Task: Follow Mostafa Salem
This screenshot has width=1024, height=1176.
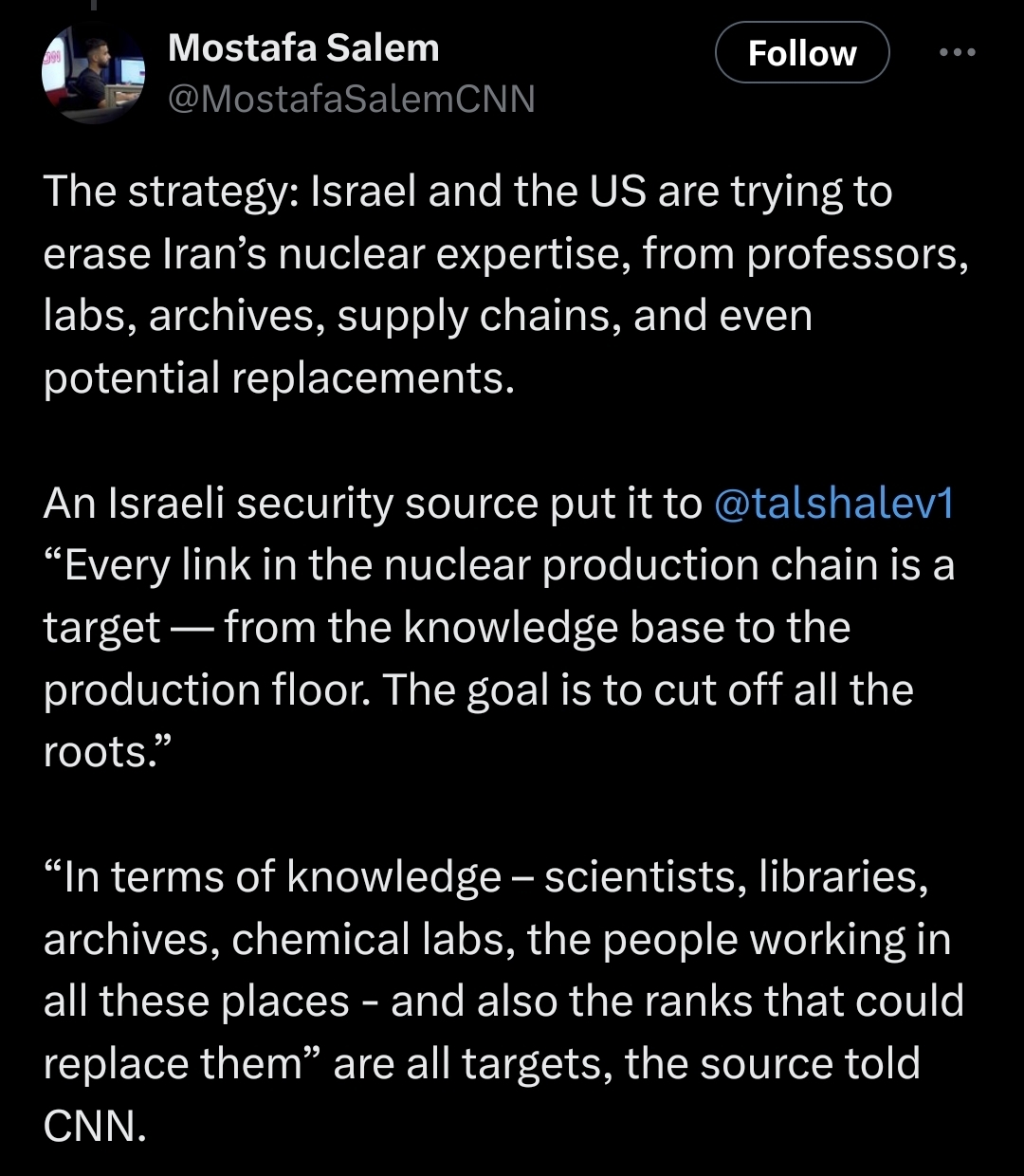Action: [801, 53]
